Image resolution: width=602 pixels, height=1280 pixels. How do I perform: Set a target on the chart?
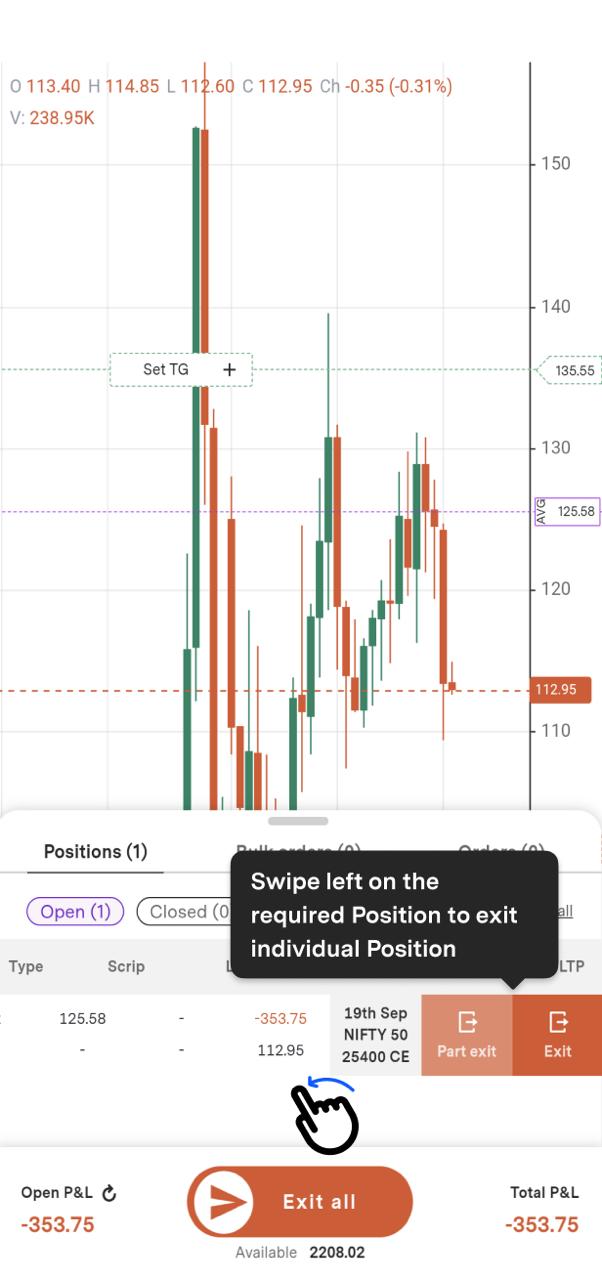[x=181, y=369]
